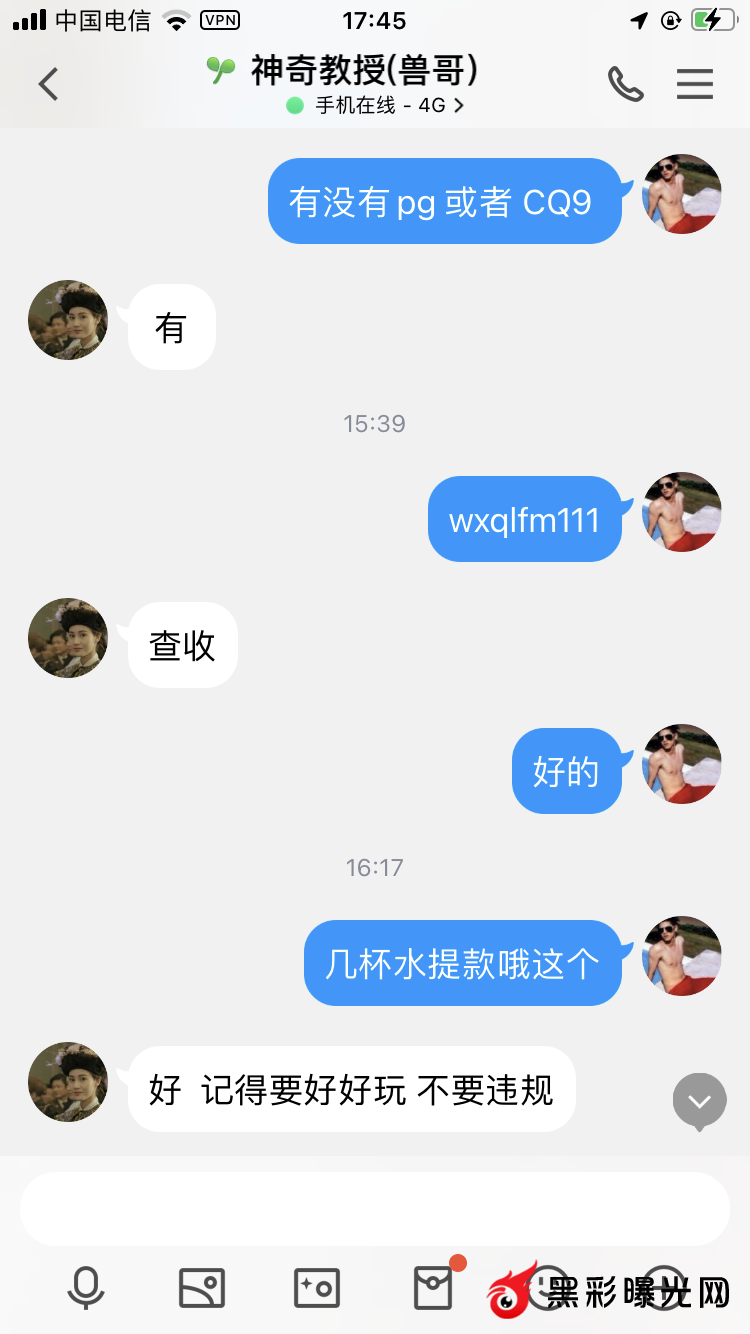This screenshot has width=750, height=1334.
Task: View the contact avatar beside 查收
Action: click(68, 638)
